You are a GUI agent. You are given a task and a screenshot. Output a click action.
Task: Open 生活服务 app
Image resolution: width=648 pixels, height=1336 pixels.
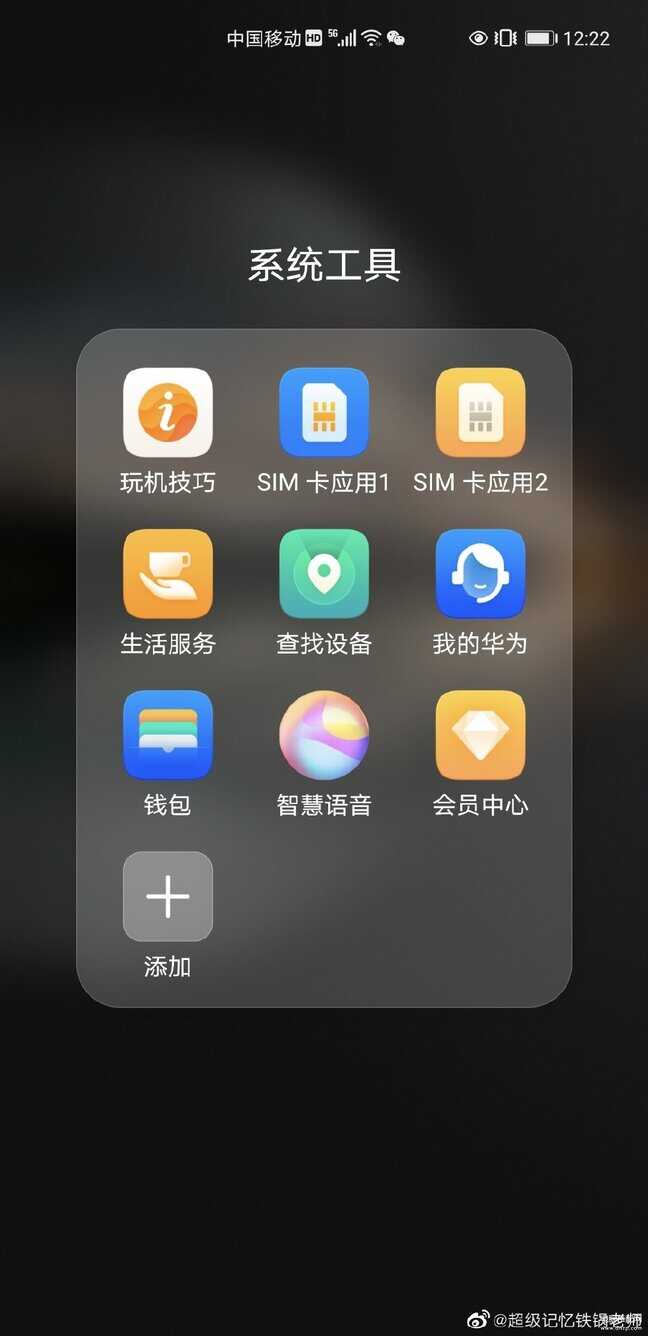point(168,574)
